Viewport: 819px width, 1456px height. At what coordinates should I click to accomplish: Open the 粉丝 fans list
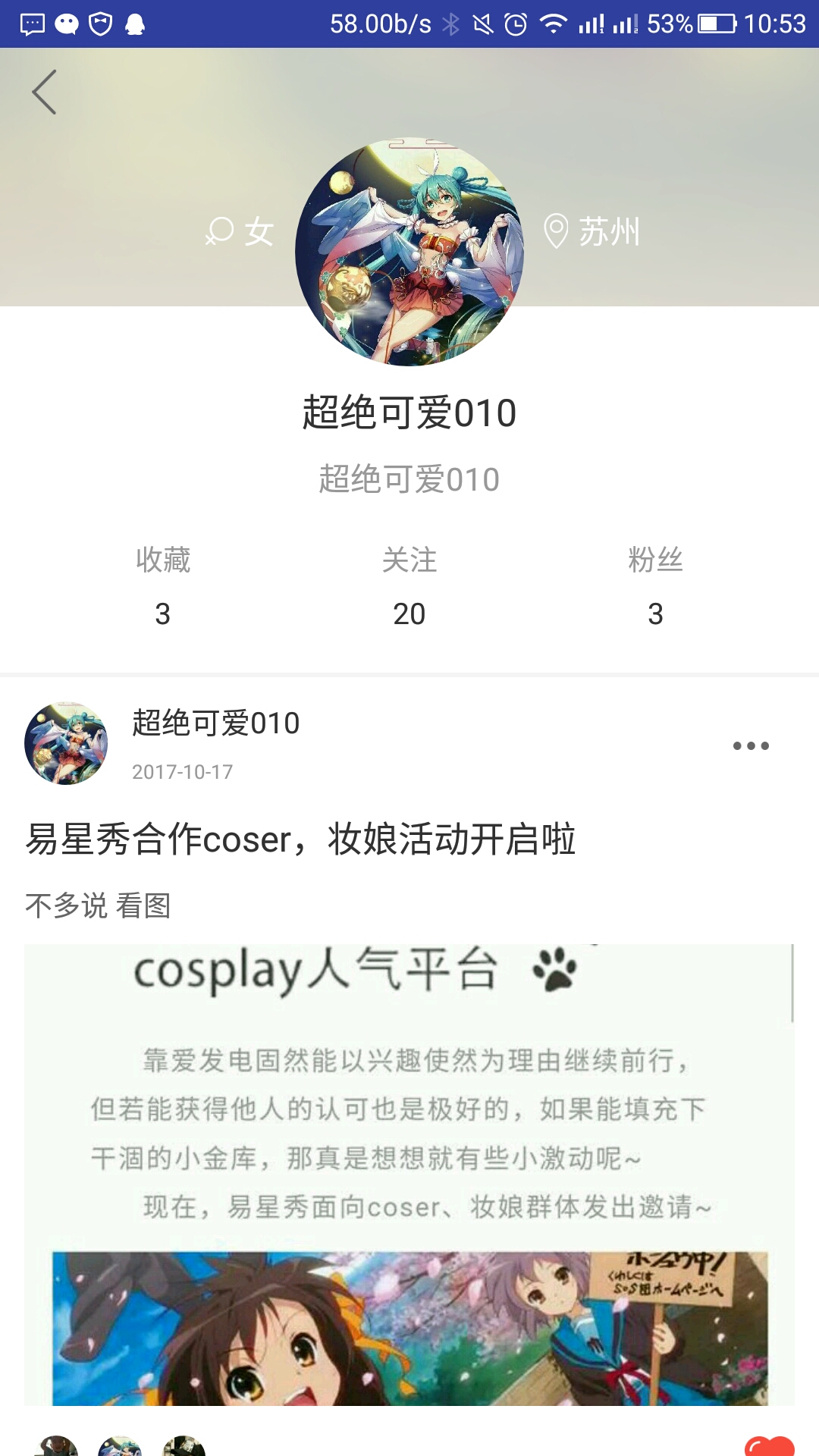pyautogui.click(x=655, y=587)
